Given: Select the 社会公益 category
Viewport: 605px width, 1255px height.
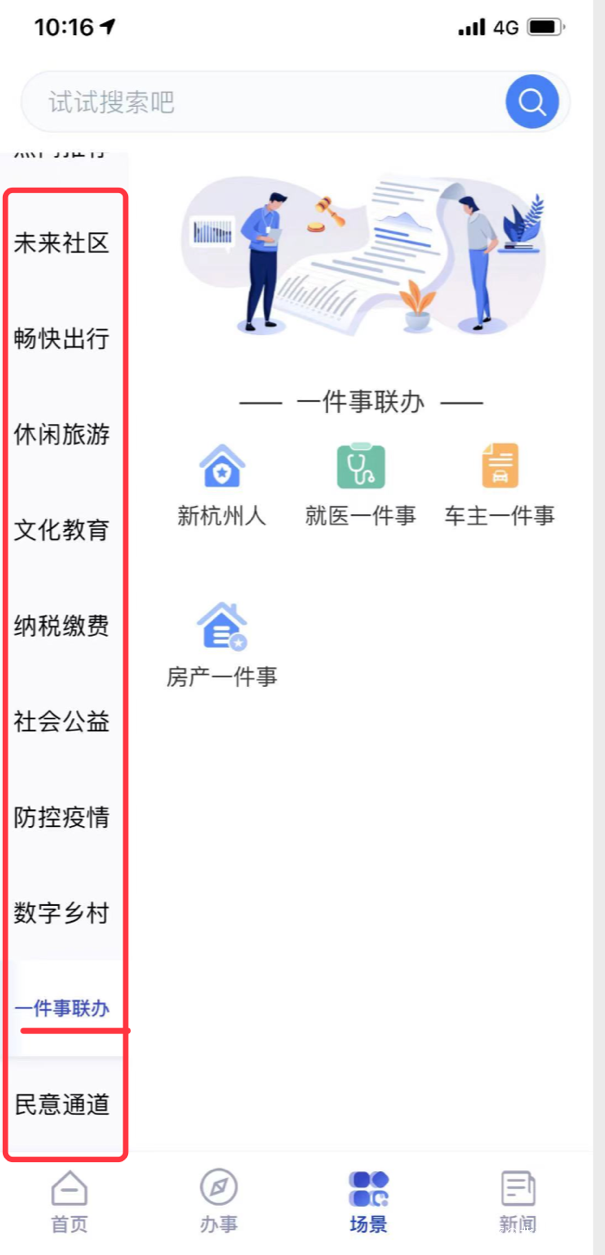Looking at the screenshot, I should (62, 721).
